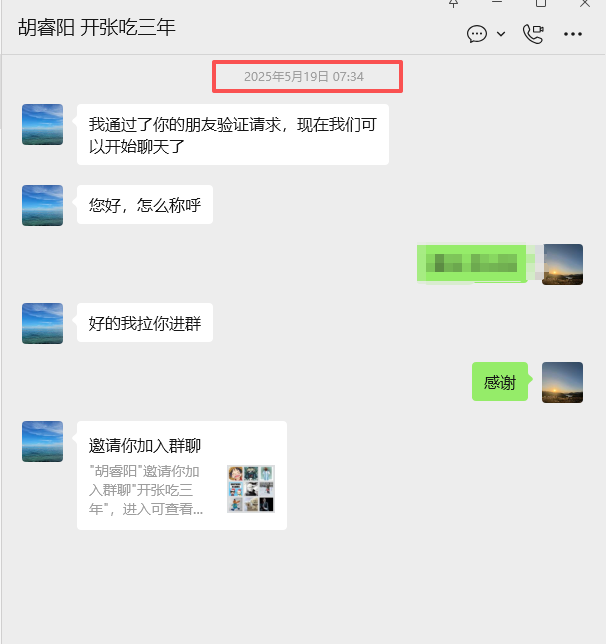This screenshot has height=644, width=606.
Task: Maximize the chat window
Action: [x=541, y=3]
